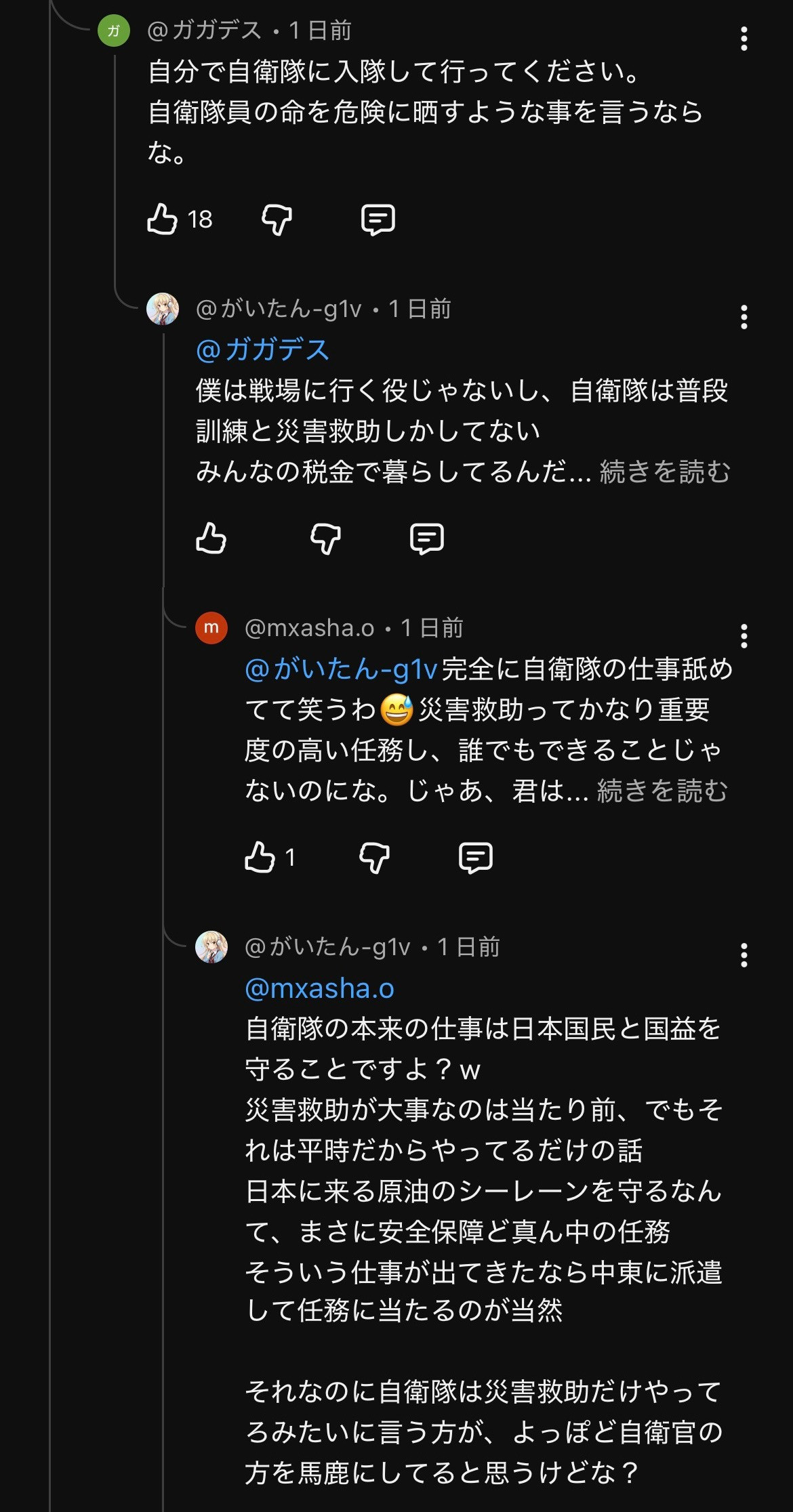Open overflow menu on がいたん-g1v's last reply
The width and height of the screenshot is (793, 1512).
744,954
